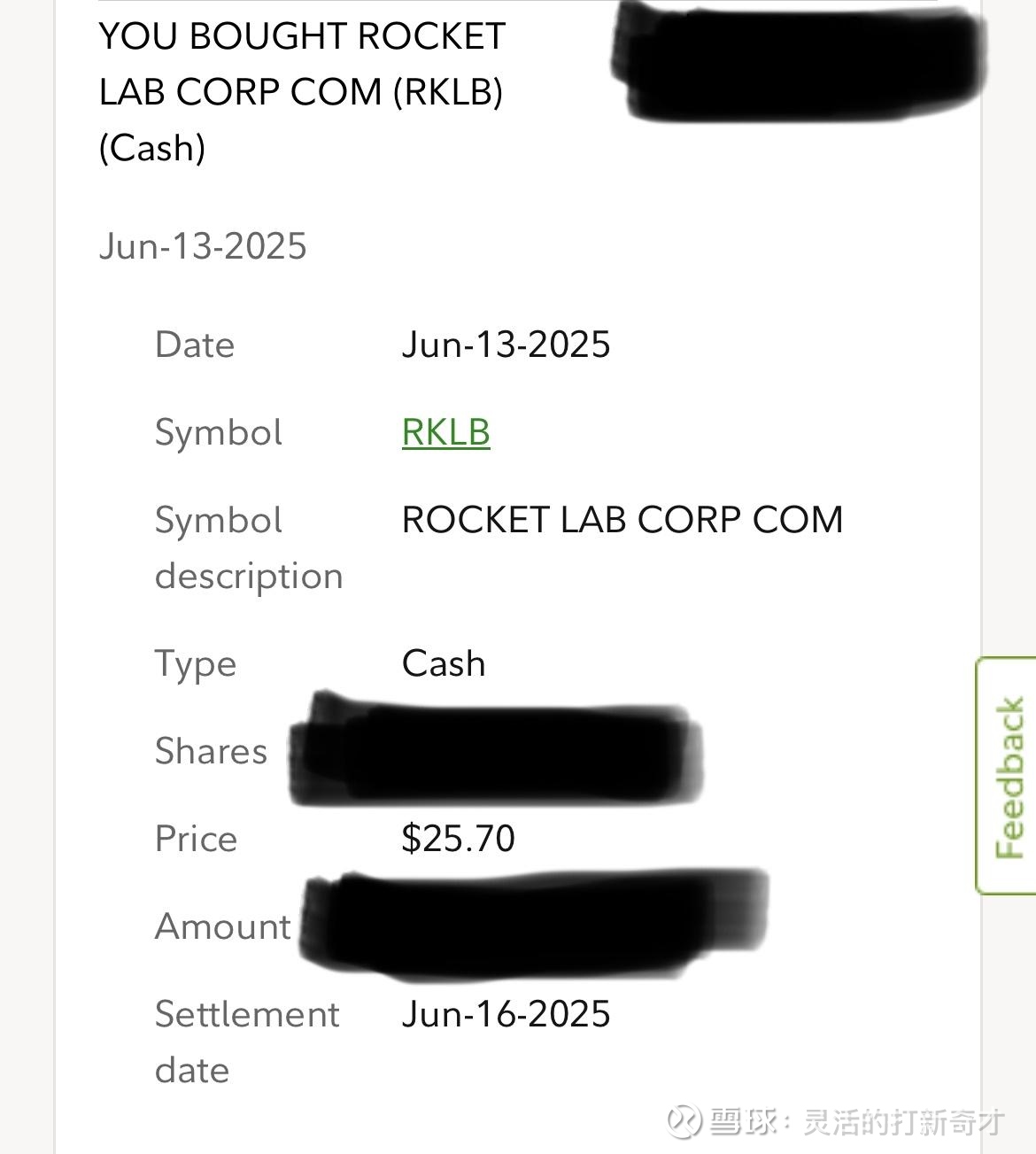The height and width of the screenshot is (1154, 1036).
Task: Click the $25.70 price value
Action: [x=458, y=839]
